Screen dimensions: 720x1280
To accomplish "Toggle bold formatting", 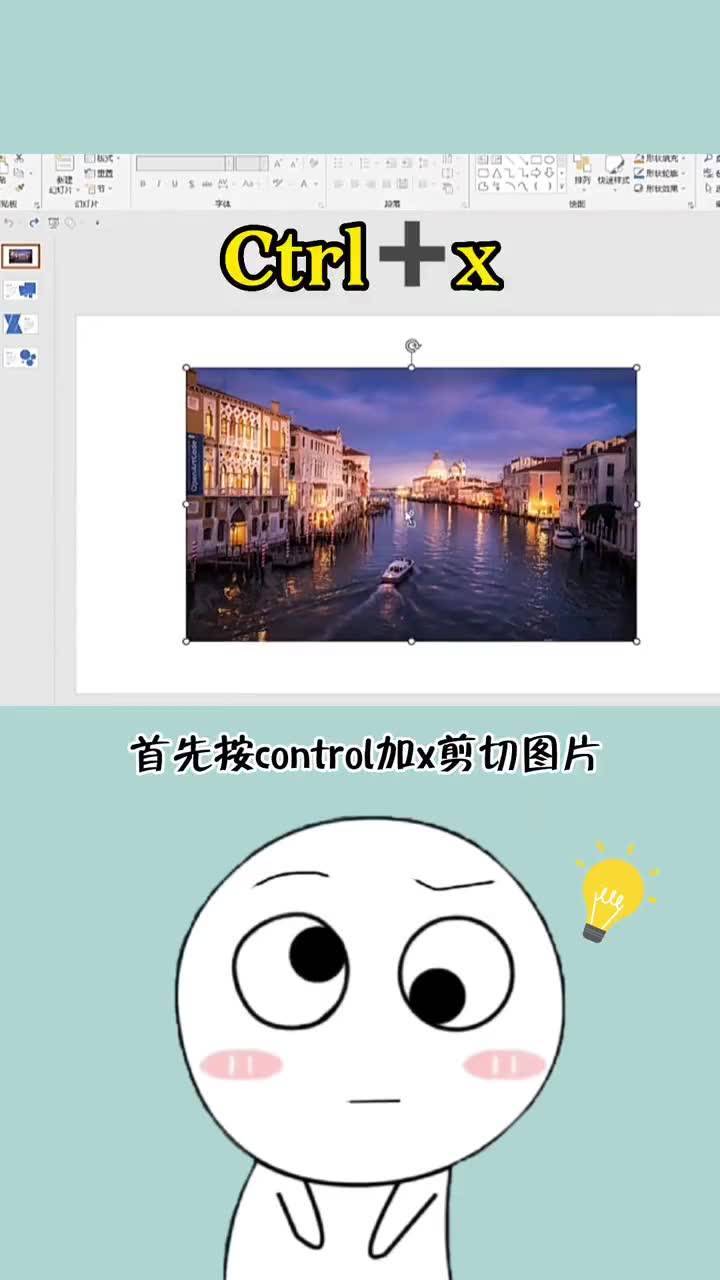I will tap(143, 183).
